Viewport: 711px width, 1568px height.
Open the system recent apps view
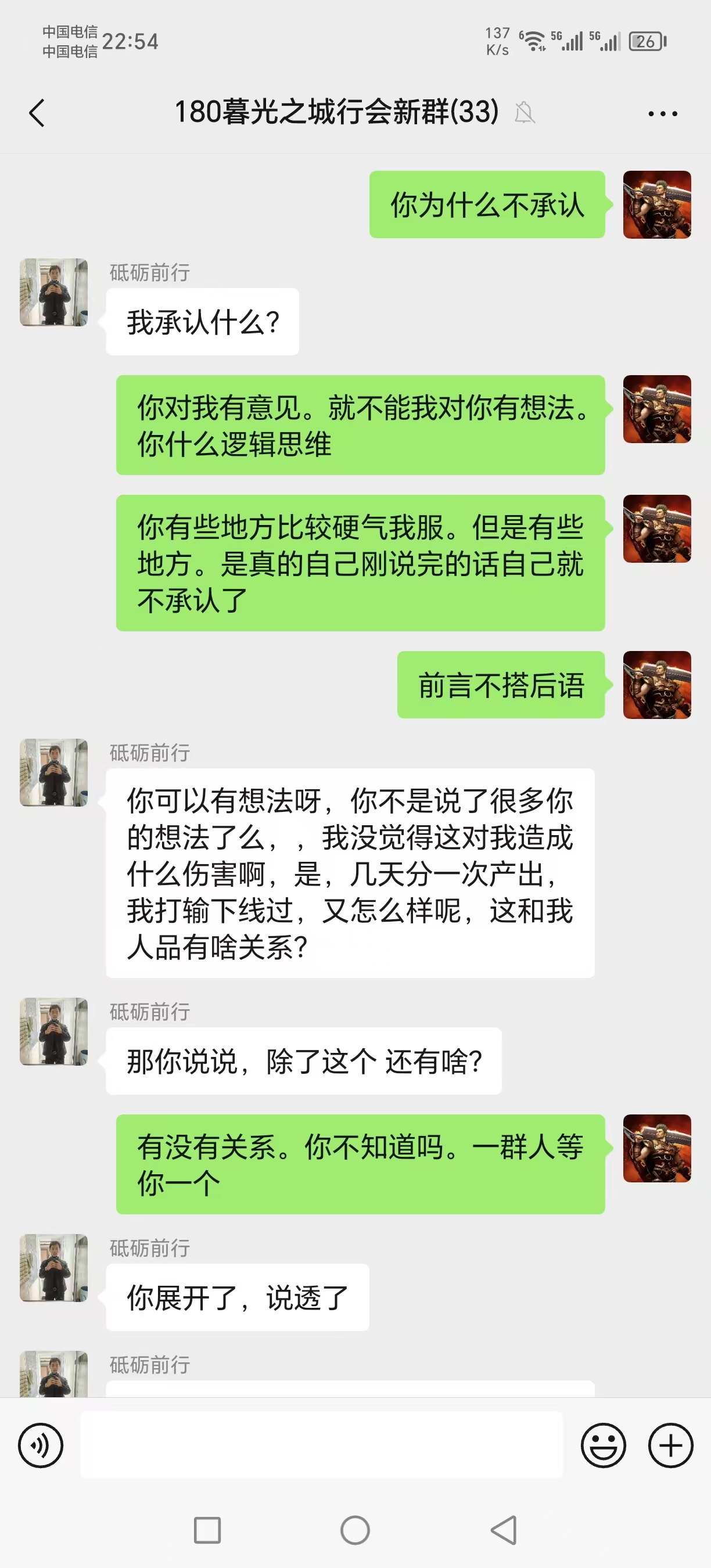pos(207,1530)
